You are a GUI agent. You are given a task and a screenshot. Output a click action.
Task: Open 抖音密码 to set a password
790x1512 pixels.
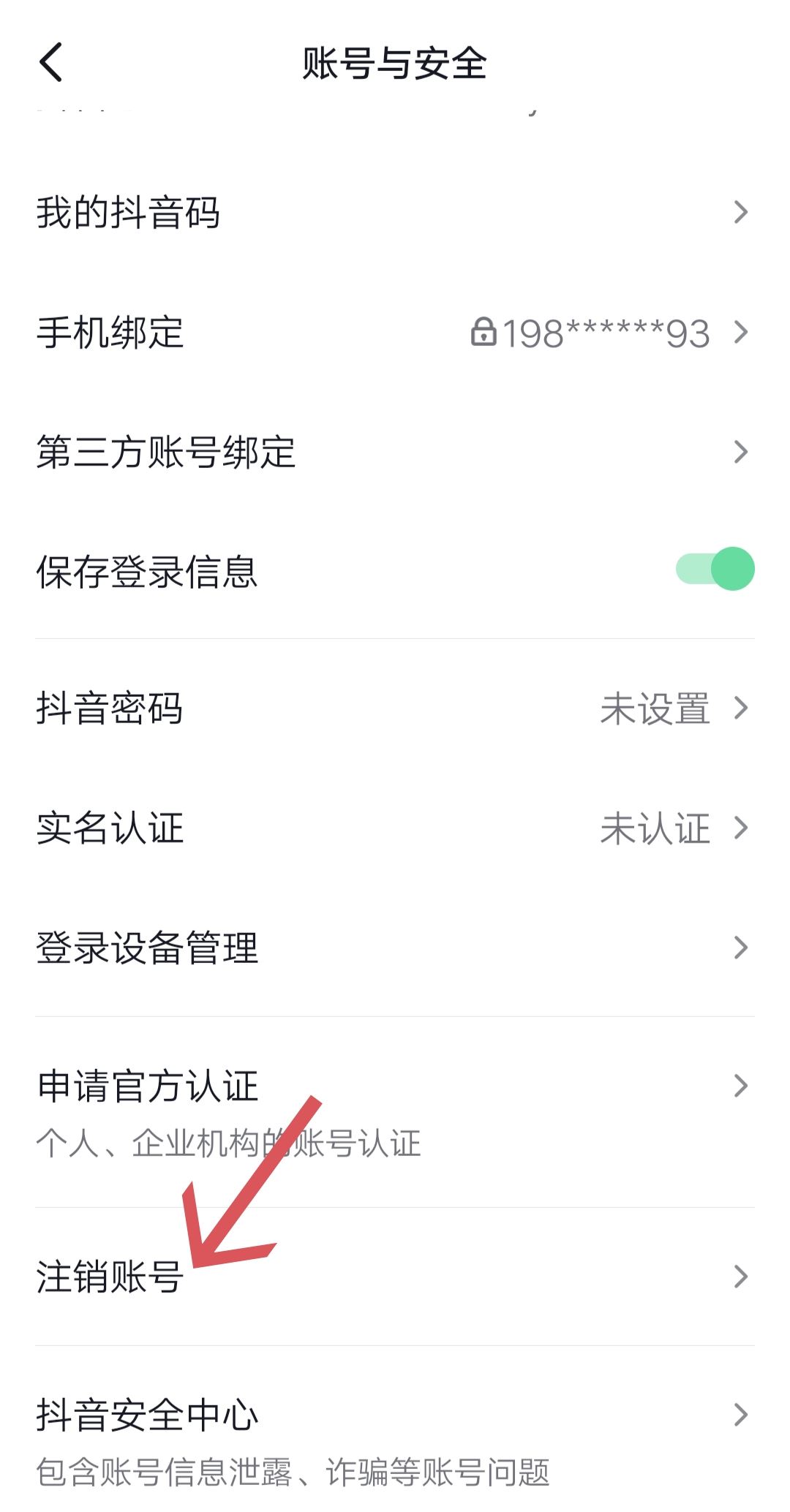coord(110,708)
